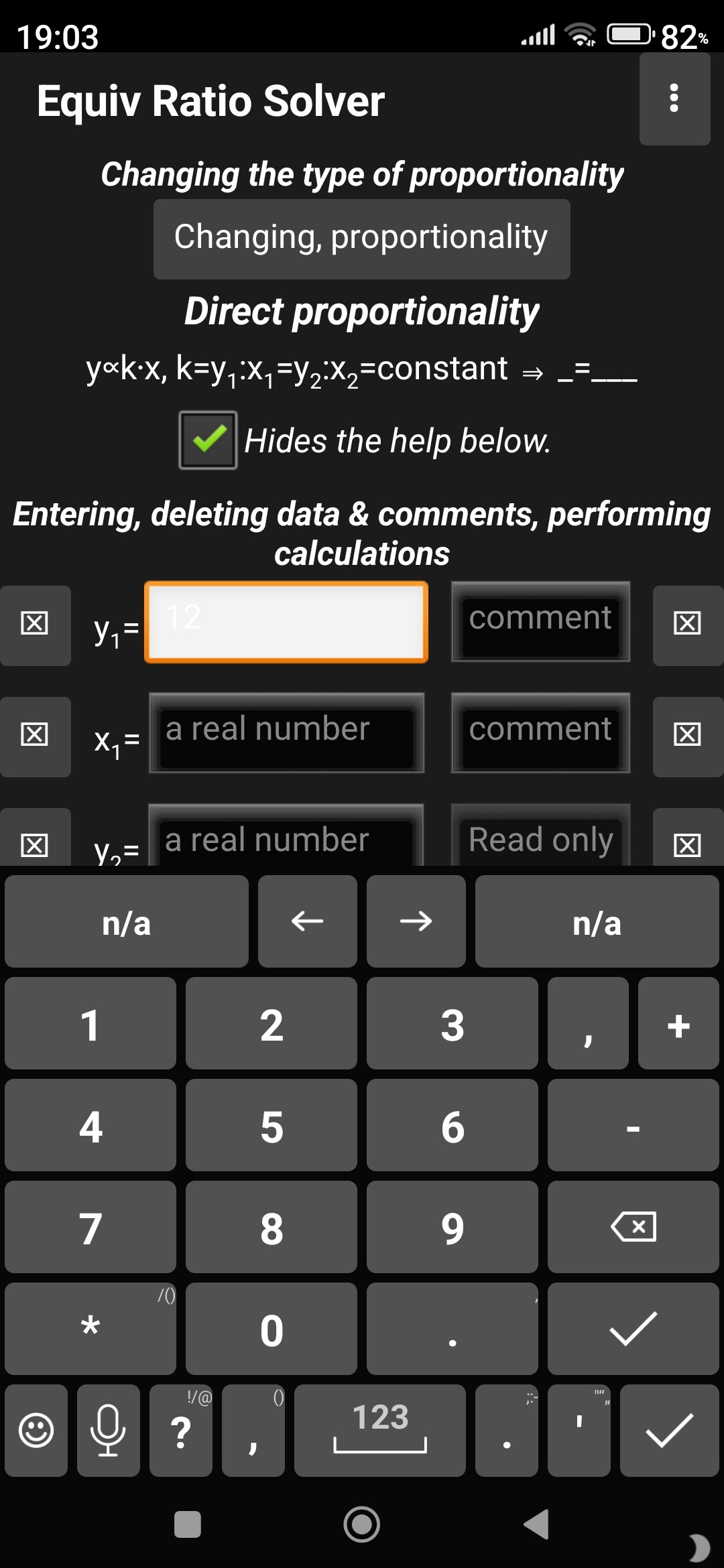Viewport: 724px width, 1568px height.
Task: Add a comment for y₁
Action: tap(540, 622)
